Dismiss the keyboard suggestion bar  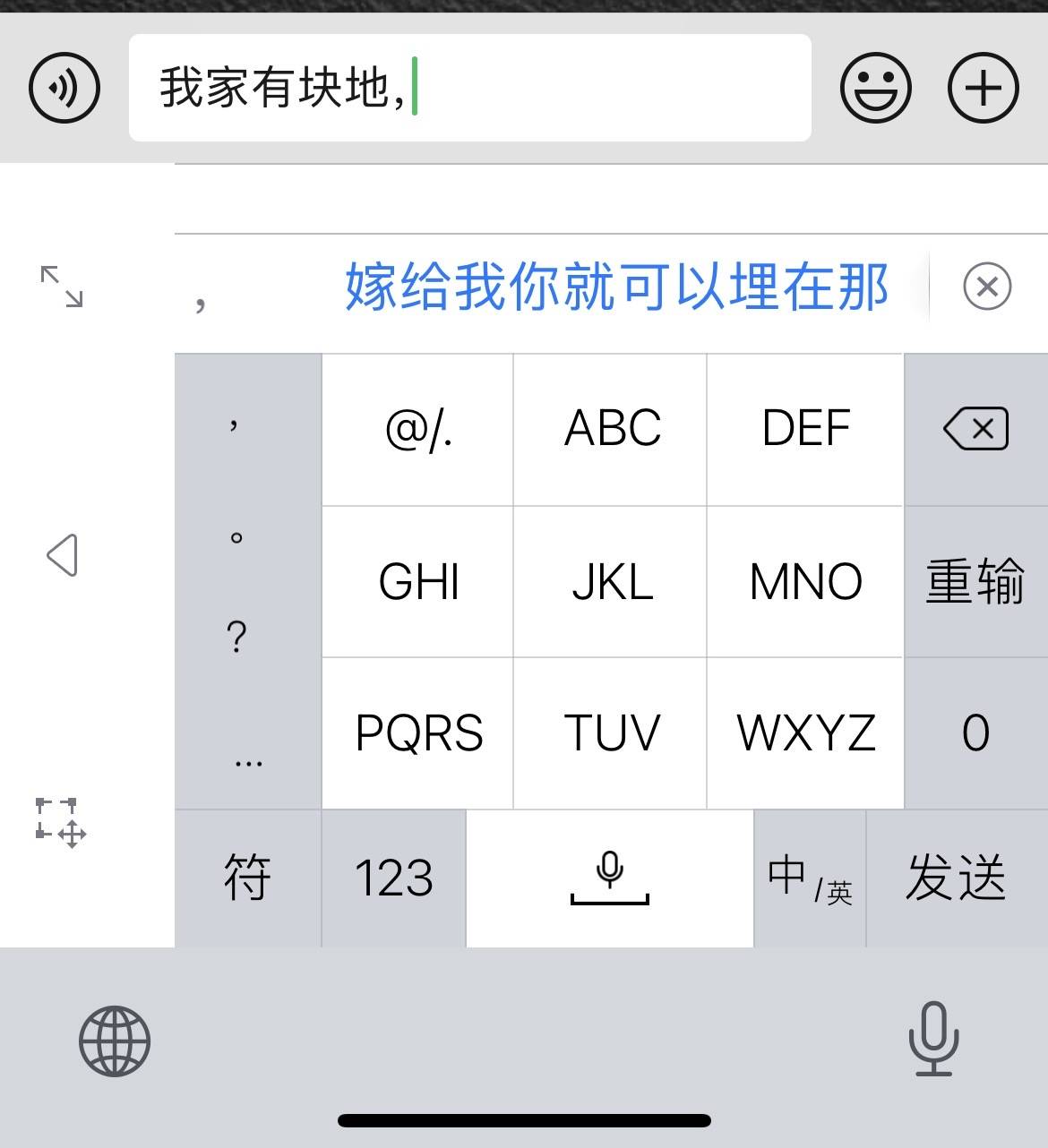pos(987,287)
